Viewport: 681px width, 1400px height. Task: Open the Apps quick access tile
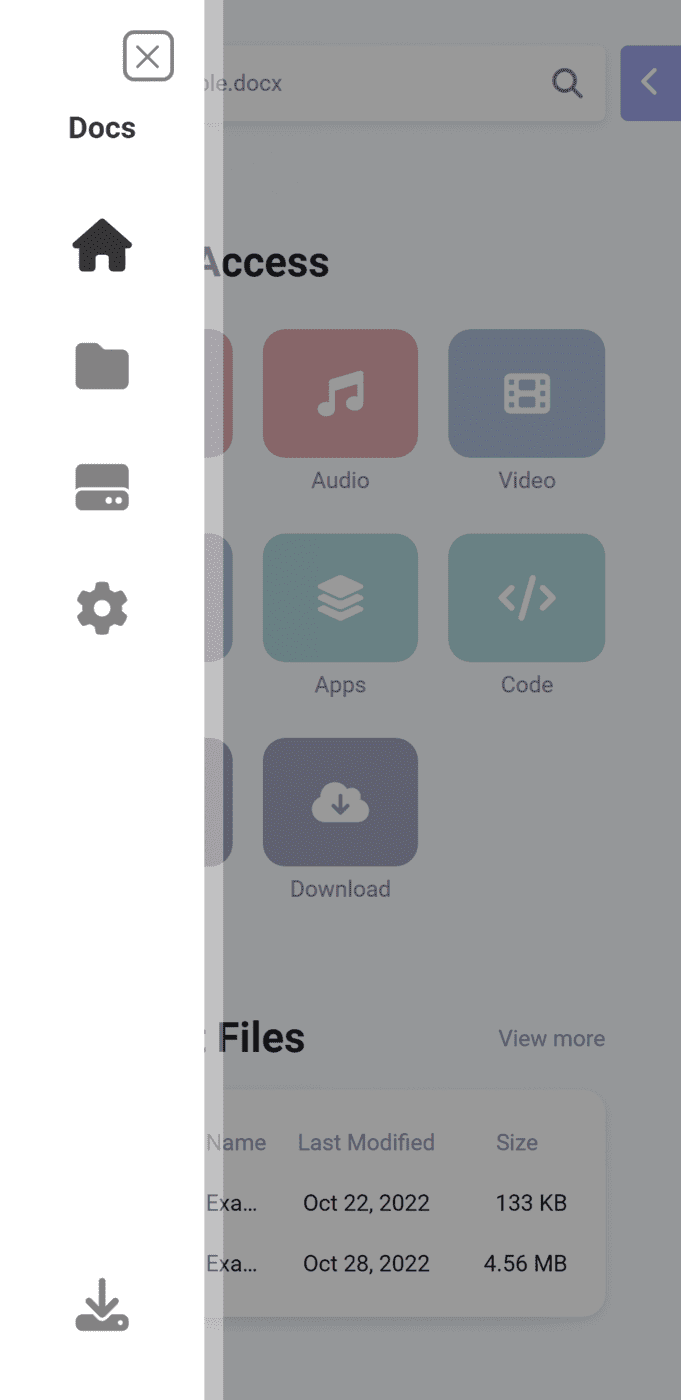pos(340,597)
